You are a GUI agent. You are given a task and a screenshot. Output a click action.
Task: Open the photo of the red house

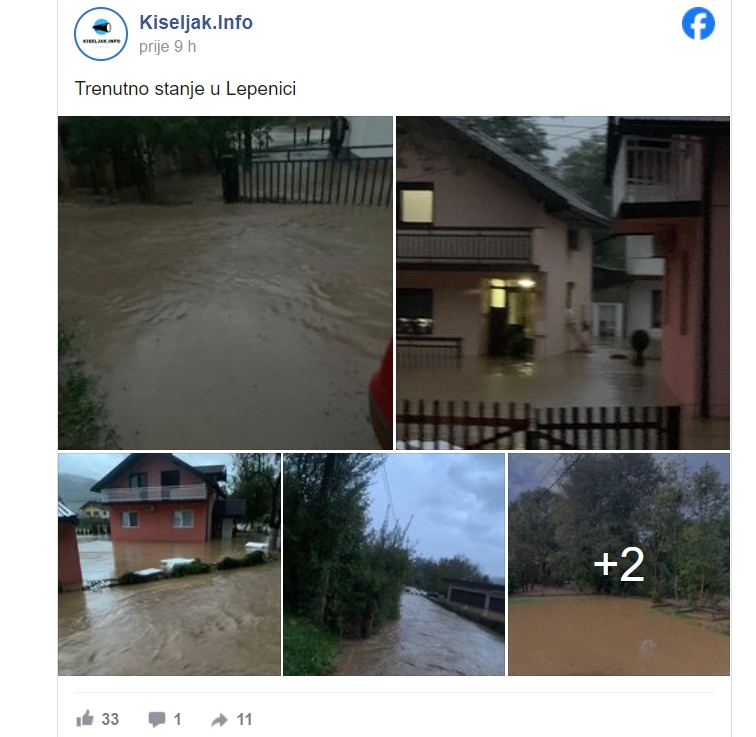pos(169,564)
